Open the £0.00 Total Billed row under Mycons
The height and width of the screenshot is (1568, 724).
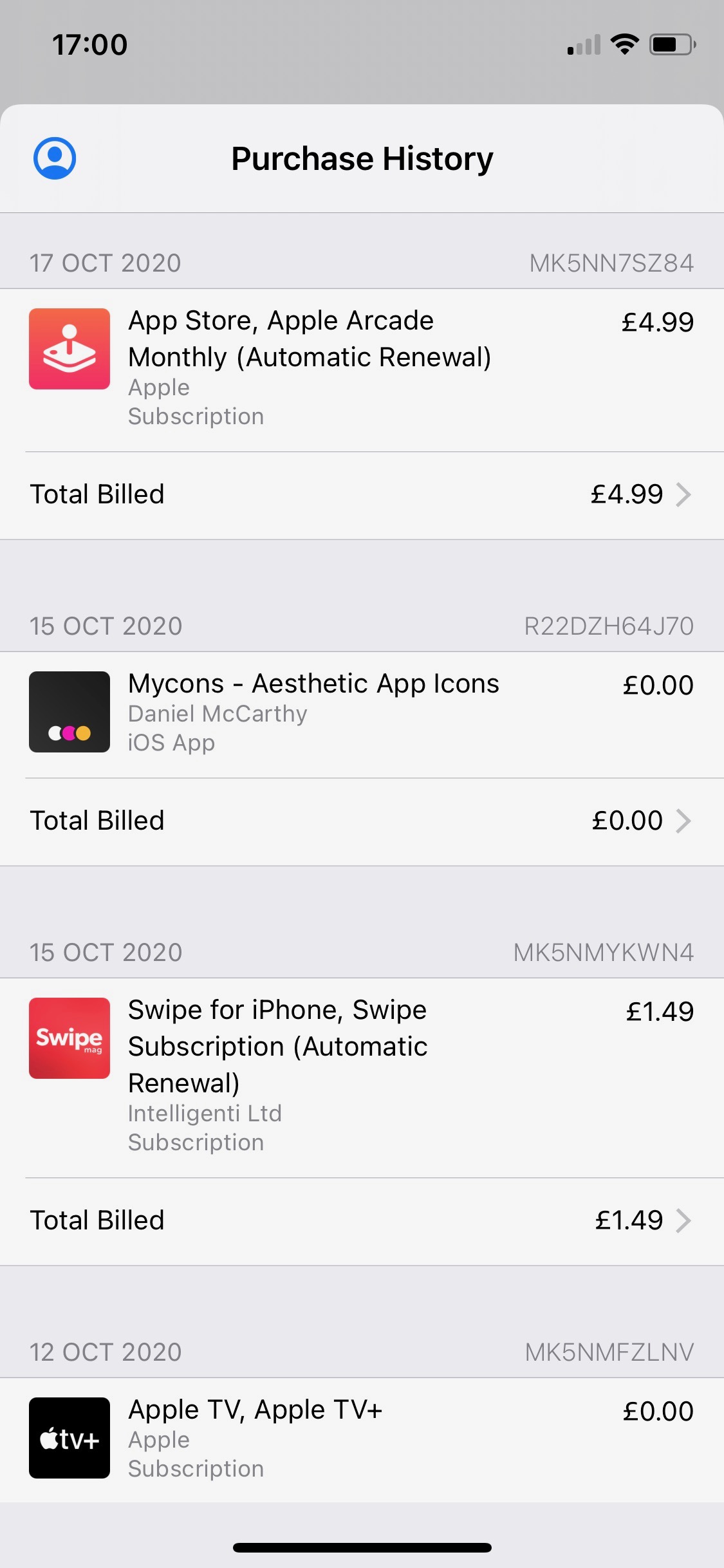click(362, 821)
